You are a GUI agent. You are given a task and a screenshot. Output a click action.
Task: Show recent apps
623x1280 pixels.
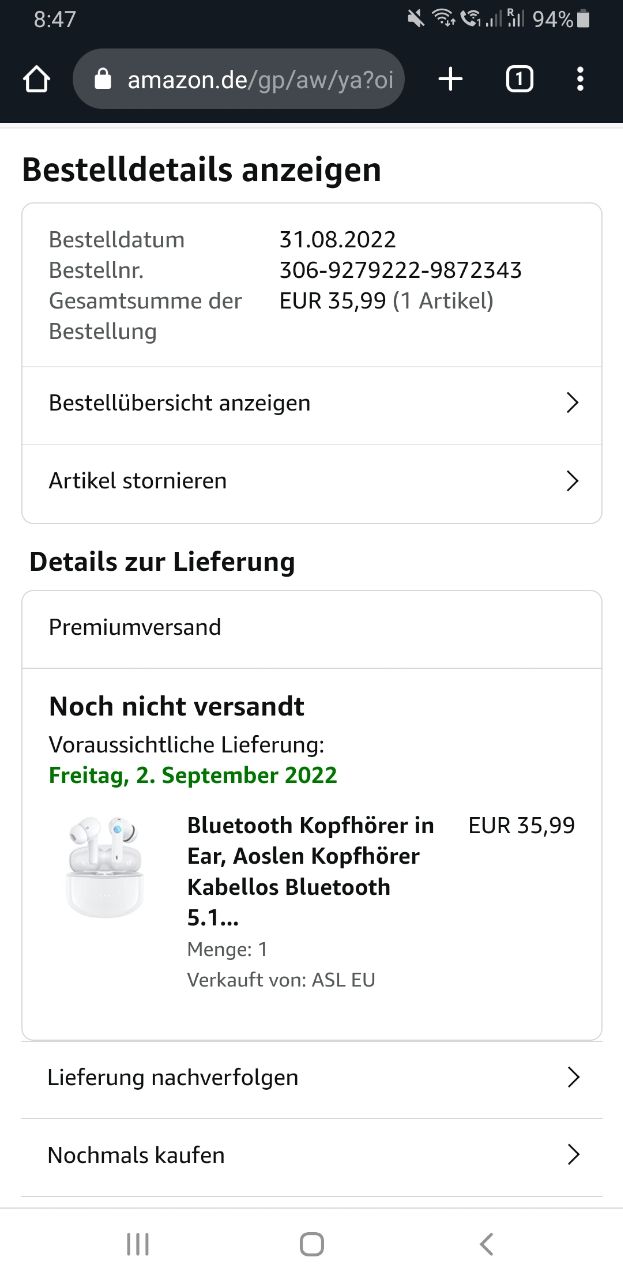pos(138,1244)
